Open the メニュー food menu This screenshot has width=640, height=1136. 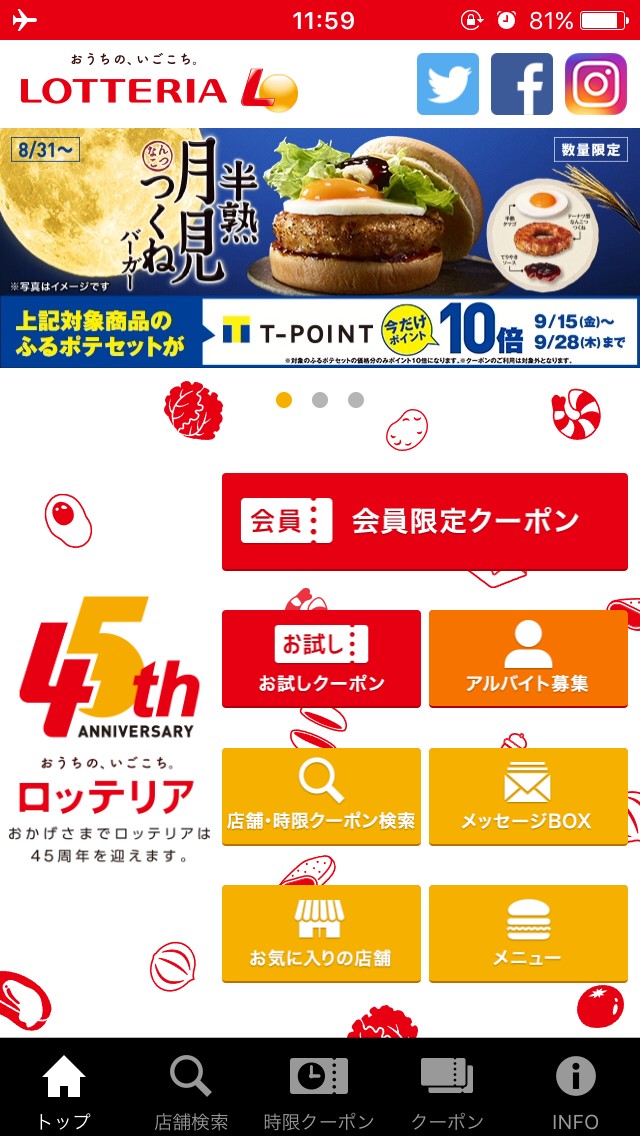[528, 933]
